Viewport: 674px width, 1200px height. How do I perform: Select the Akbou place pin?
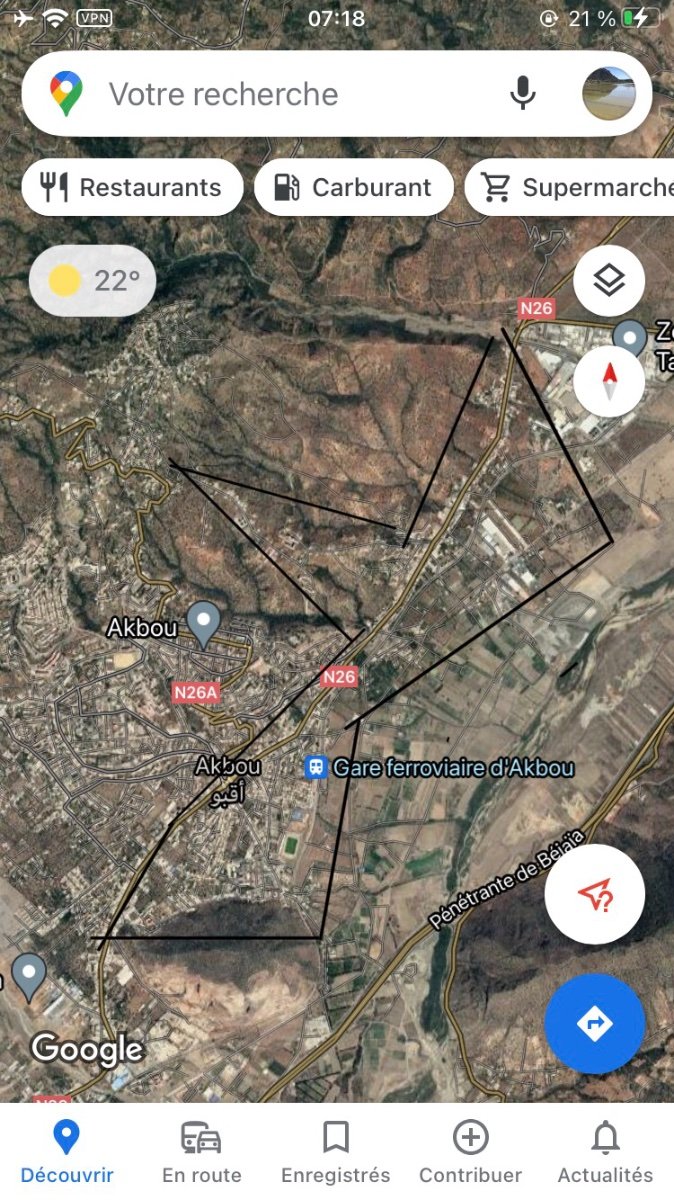(x=204, y=622)
